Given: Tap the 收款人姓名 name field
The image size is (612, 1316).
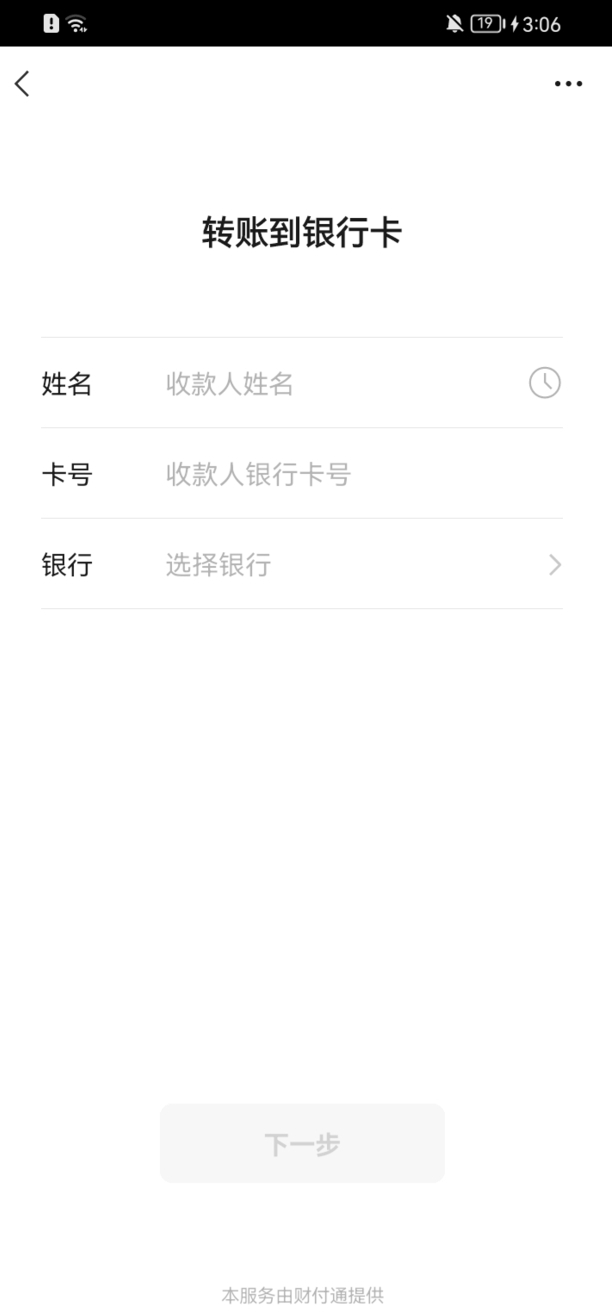Looking at the screenshot, I should pyautogui.click(x=340, y=383).
